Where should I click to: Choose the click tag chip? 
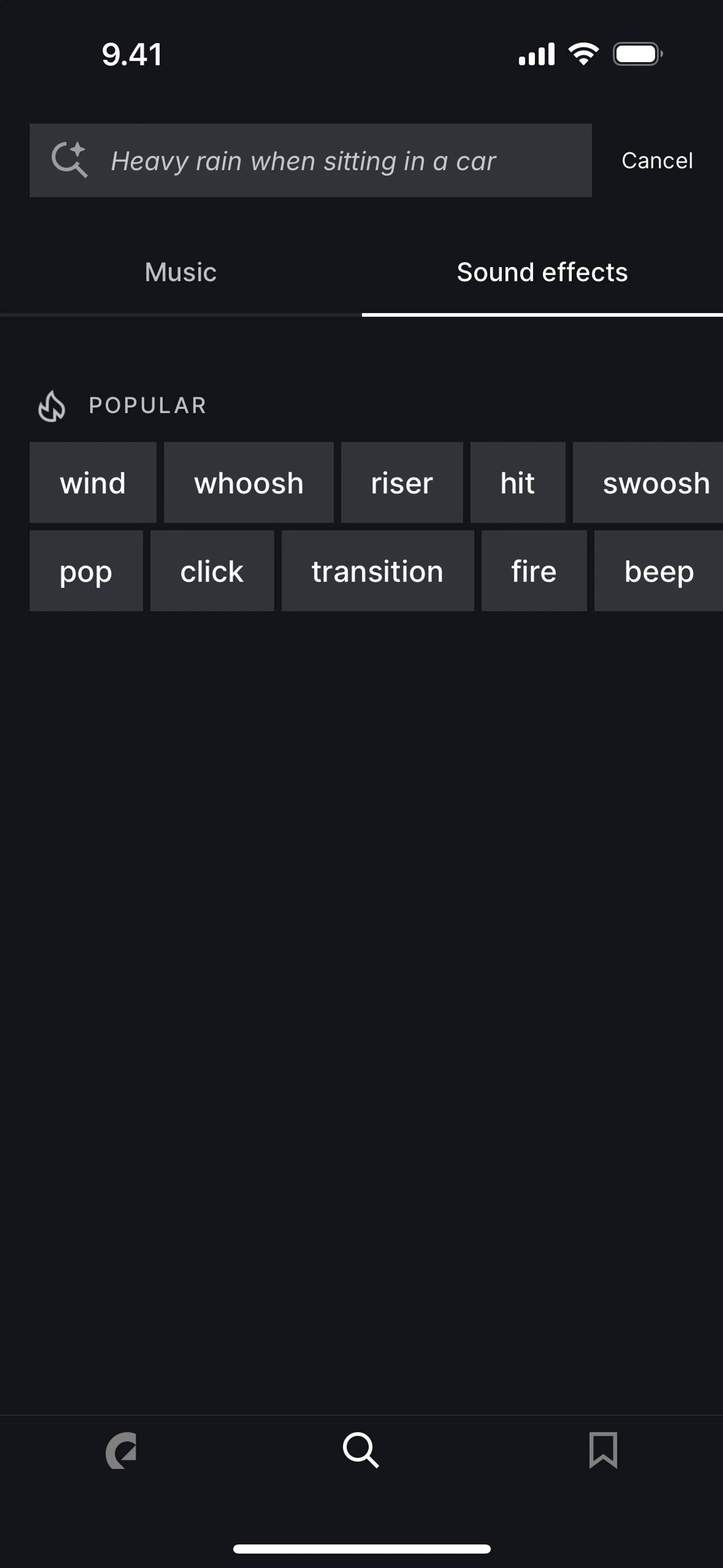tap(212, 571)
